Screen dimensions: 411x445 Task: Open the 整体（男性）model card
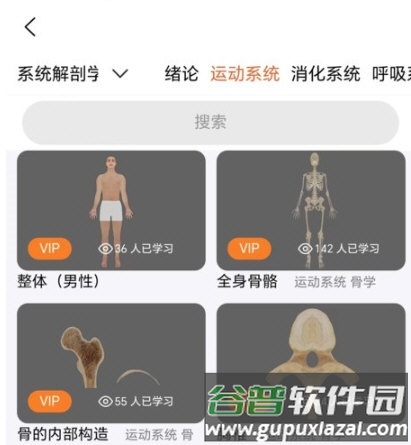coord(111,210)
